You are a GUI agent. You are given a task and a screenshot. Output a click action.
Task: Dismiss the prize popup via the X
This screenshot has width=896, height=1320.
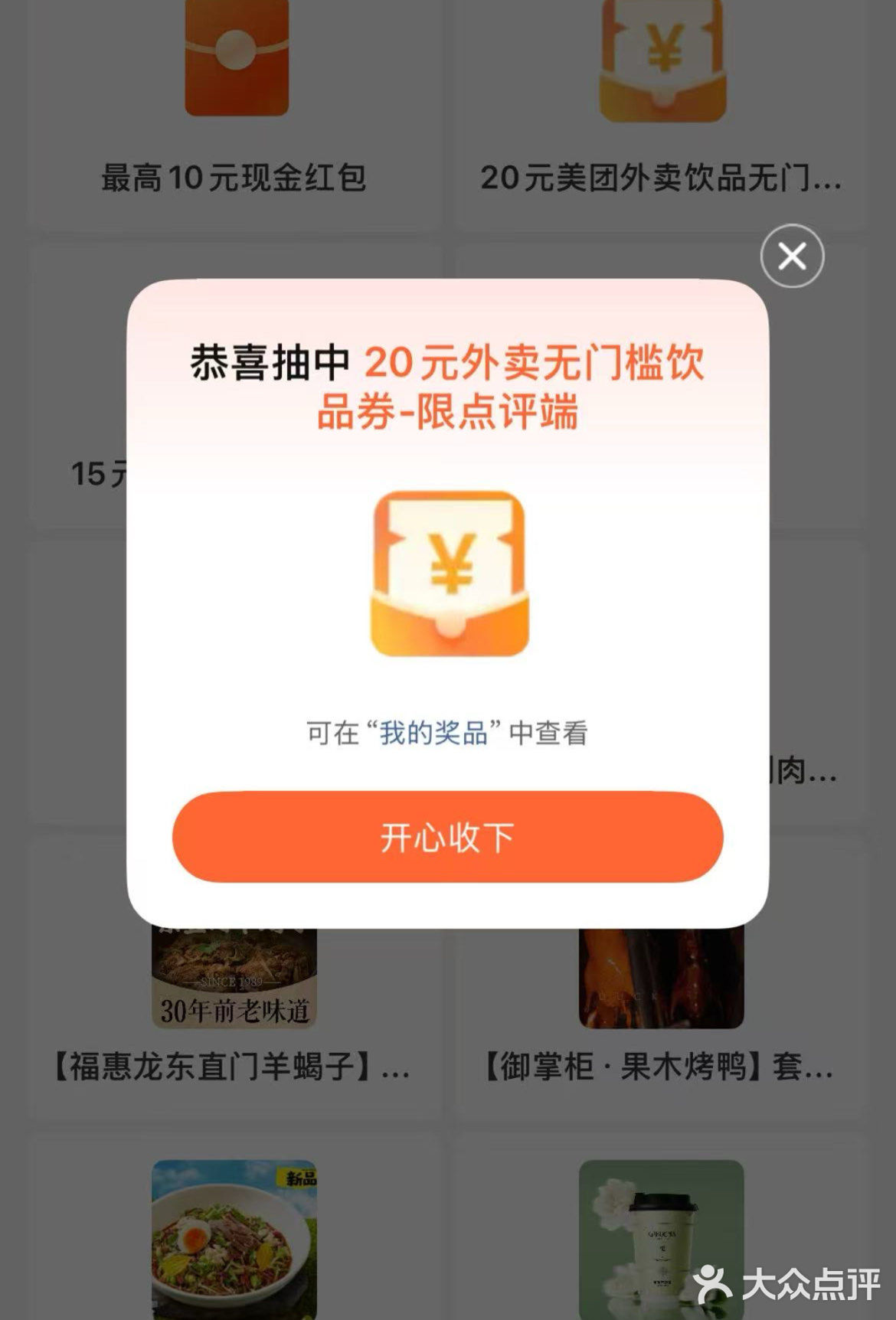tap(793, 256)
